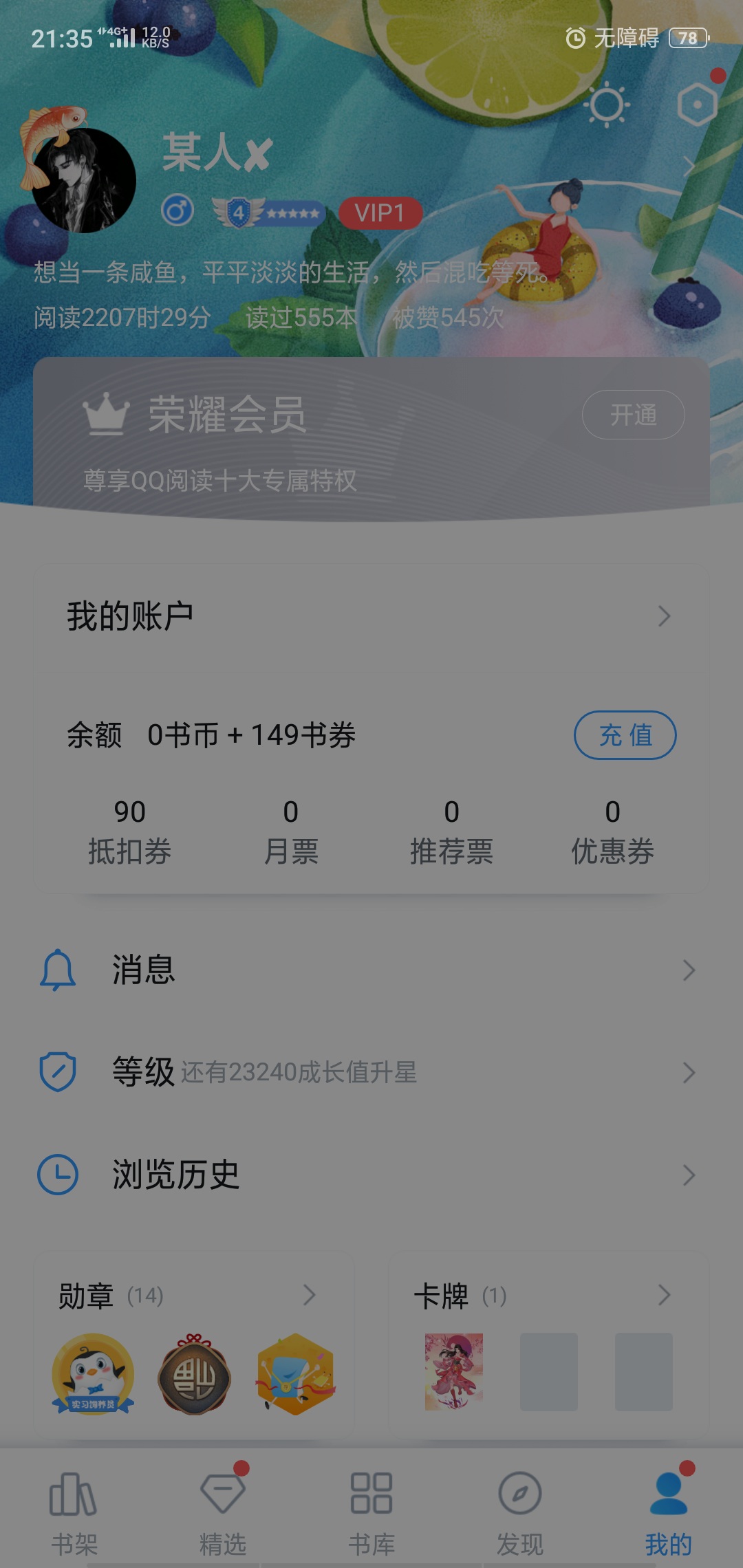This screenshot has width=743, height=1568.
Task: Check 月票 count
Action: (x=291, y=831)
